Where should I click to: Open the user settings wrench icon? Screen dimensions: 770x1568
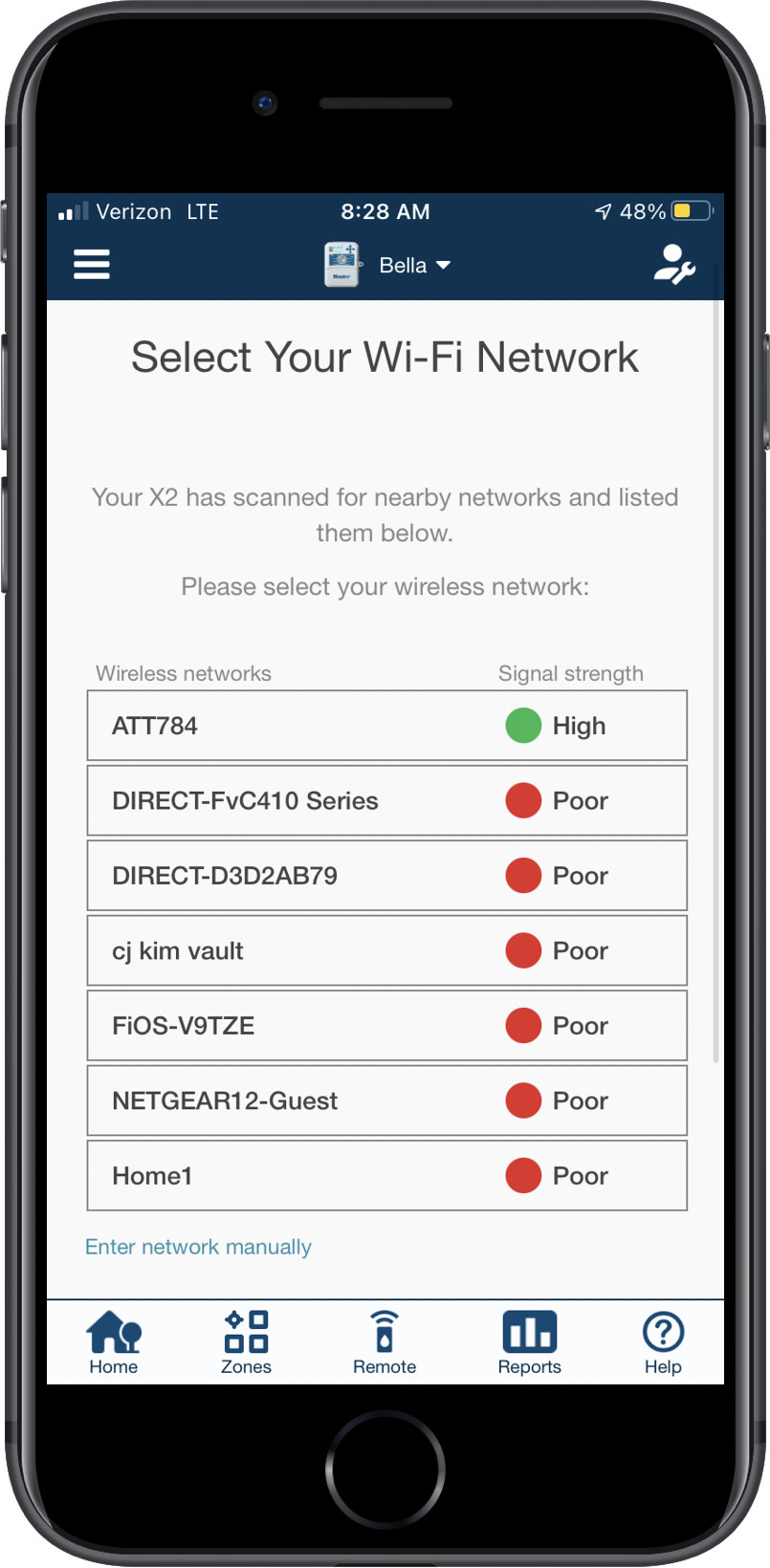point(674,265)
